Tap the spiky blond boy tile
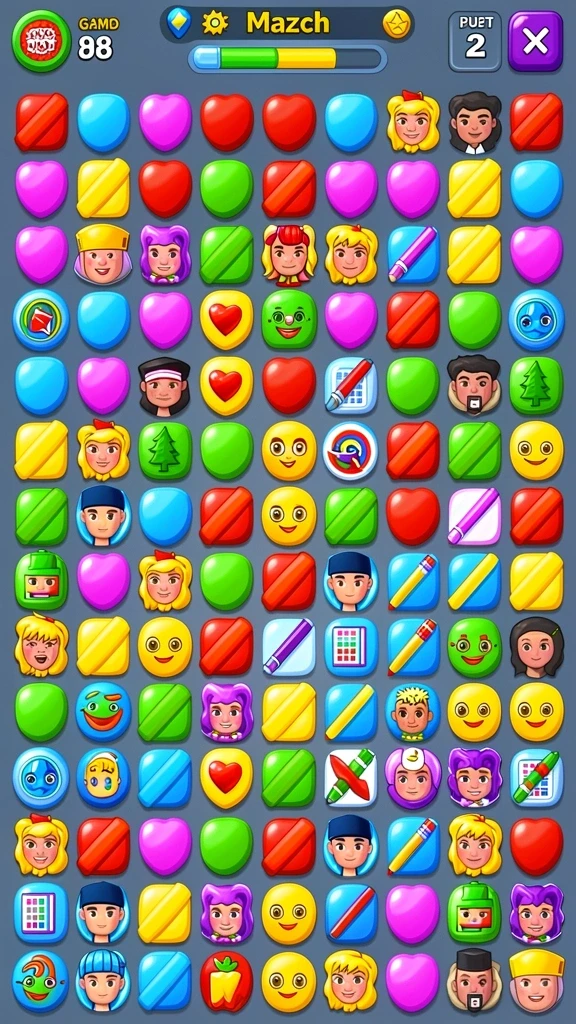The width and height of the screenshot is (576, 1024). 412,712
